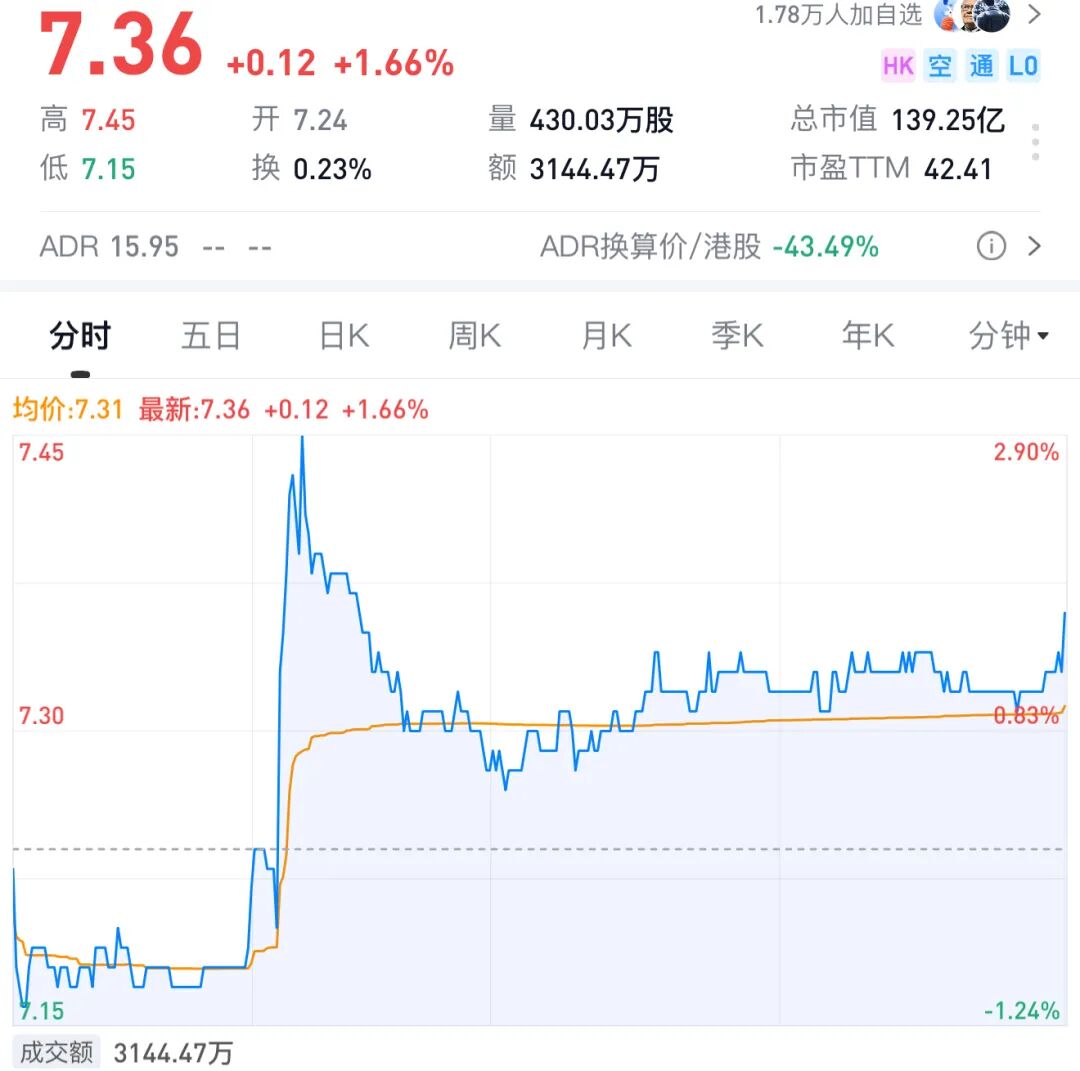Switch to 季K chart tab

pos(737,337)
